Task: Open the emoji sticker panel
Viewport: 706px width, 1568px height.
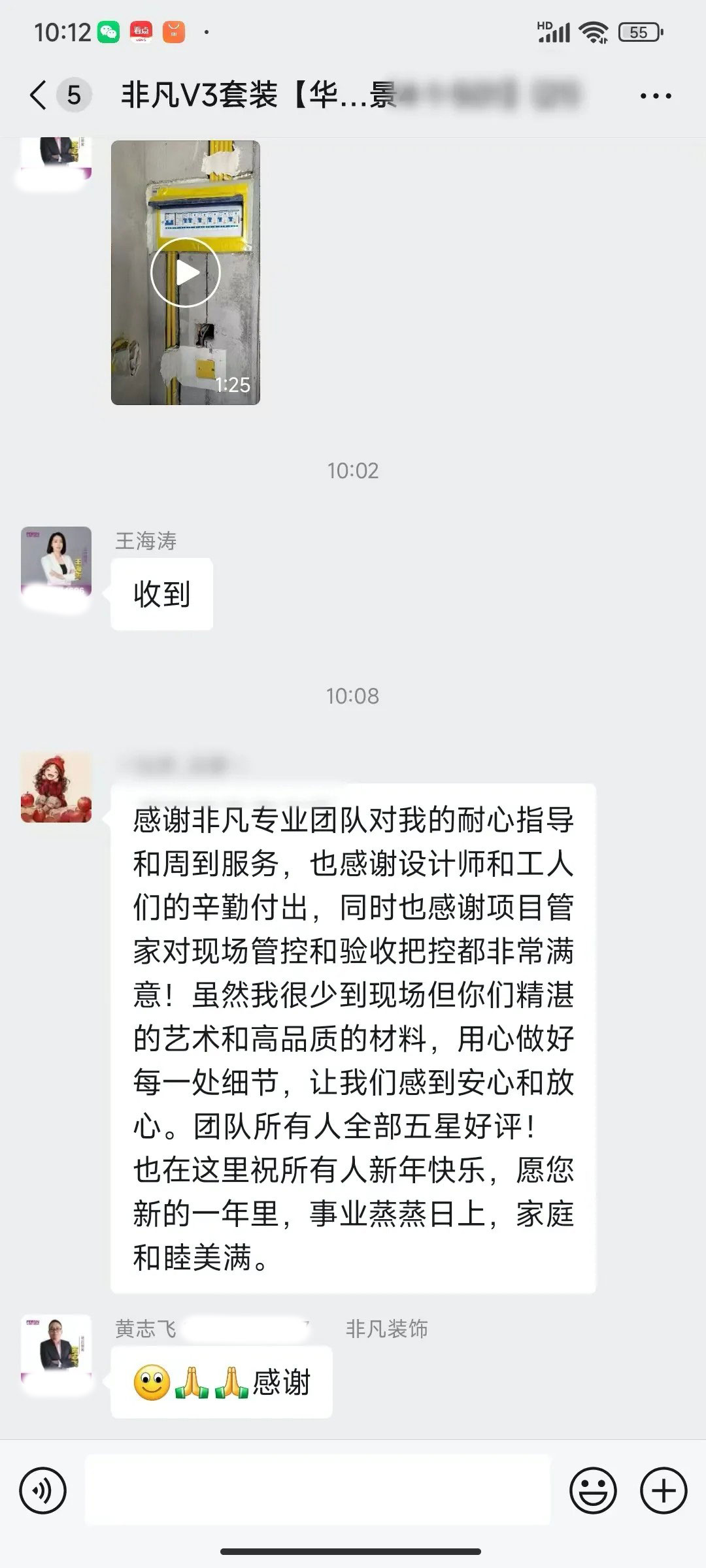Action: coord(593,1491)
